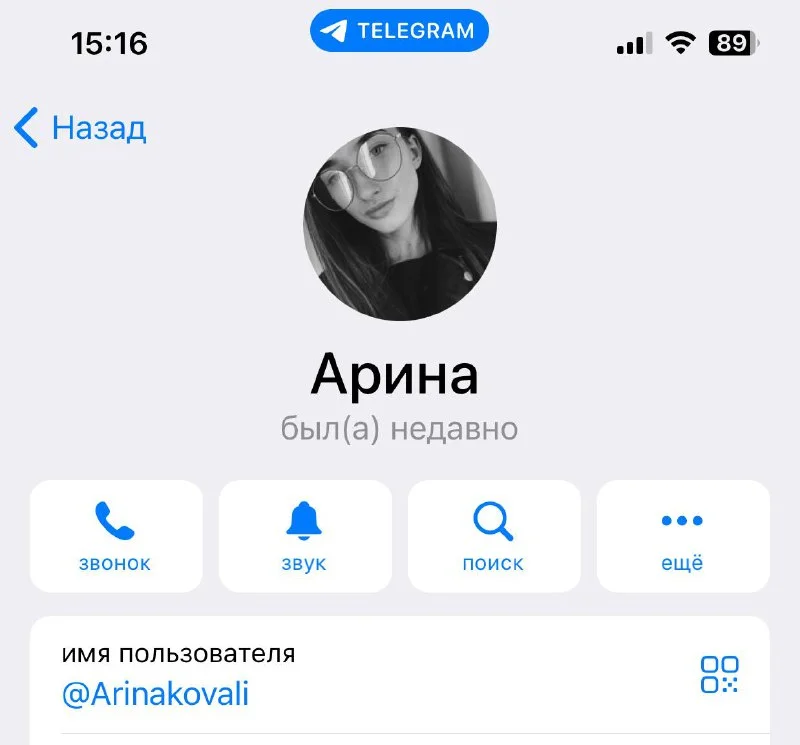Viewport: 800px width, 745px height.
Task: Go back with the Назад button
Action: [81, 129]
